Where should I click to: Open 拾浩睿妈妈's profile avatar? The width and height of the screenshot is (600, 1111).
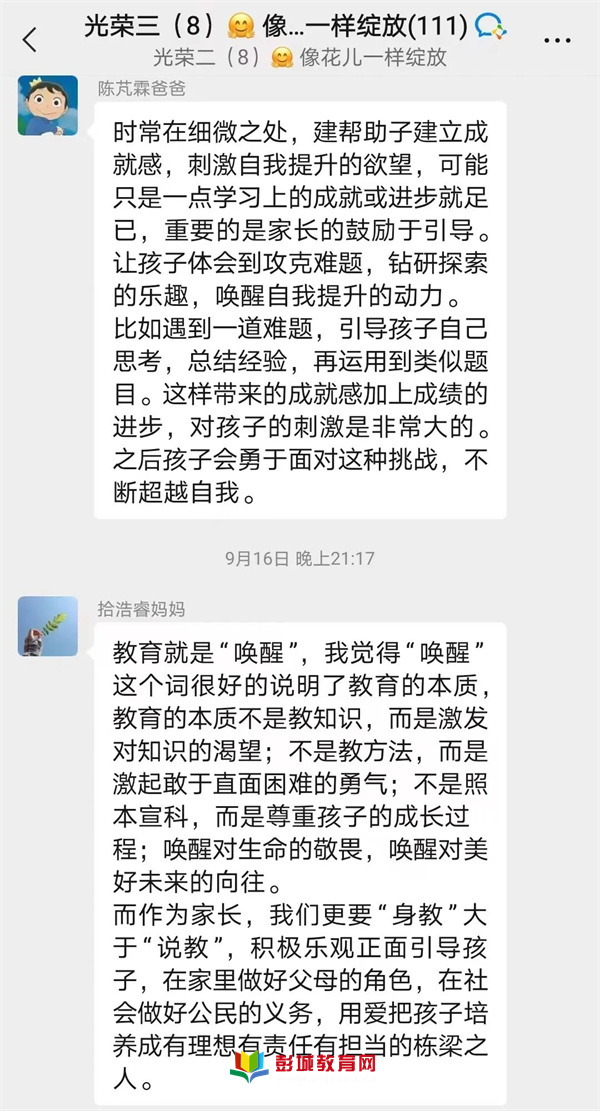[47, 626]
